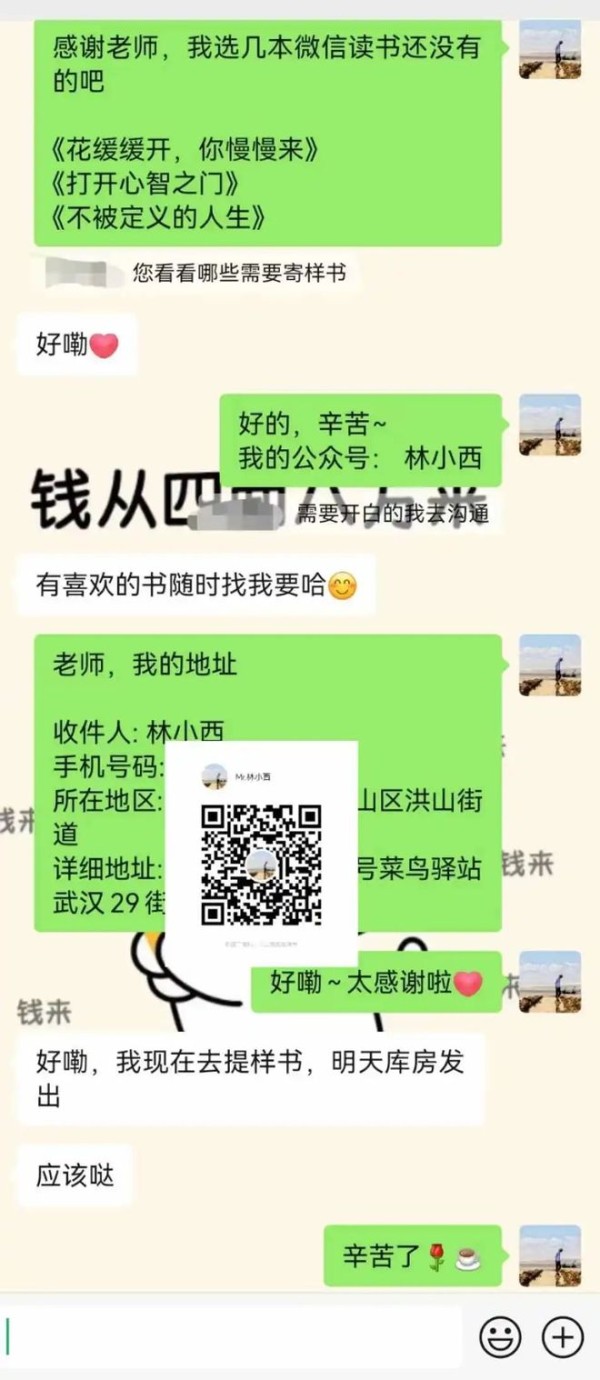This screenshot has height=1380, width=600.
Task: Open the emoji sticker panel
Action: point(500,1336)
